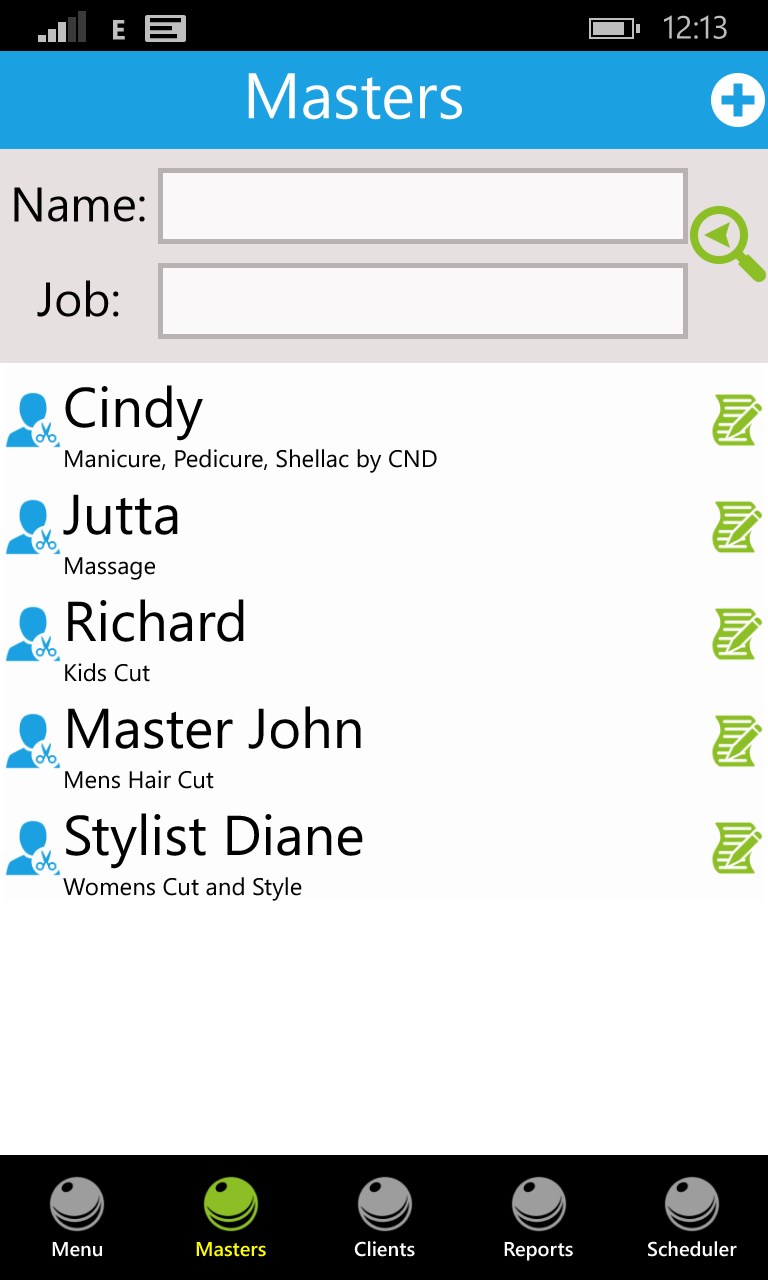Edit Stylist Diane using the note icon
This screenshot has width=768, height=1280.
click(x=736, y=848)
